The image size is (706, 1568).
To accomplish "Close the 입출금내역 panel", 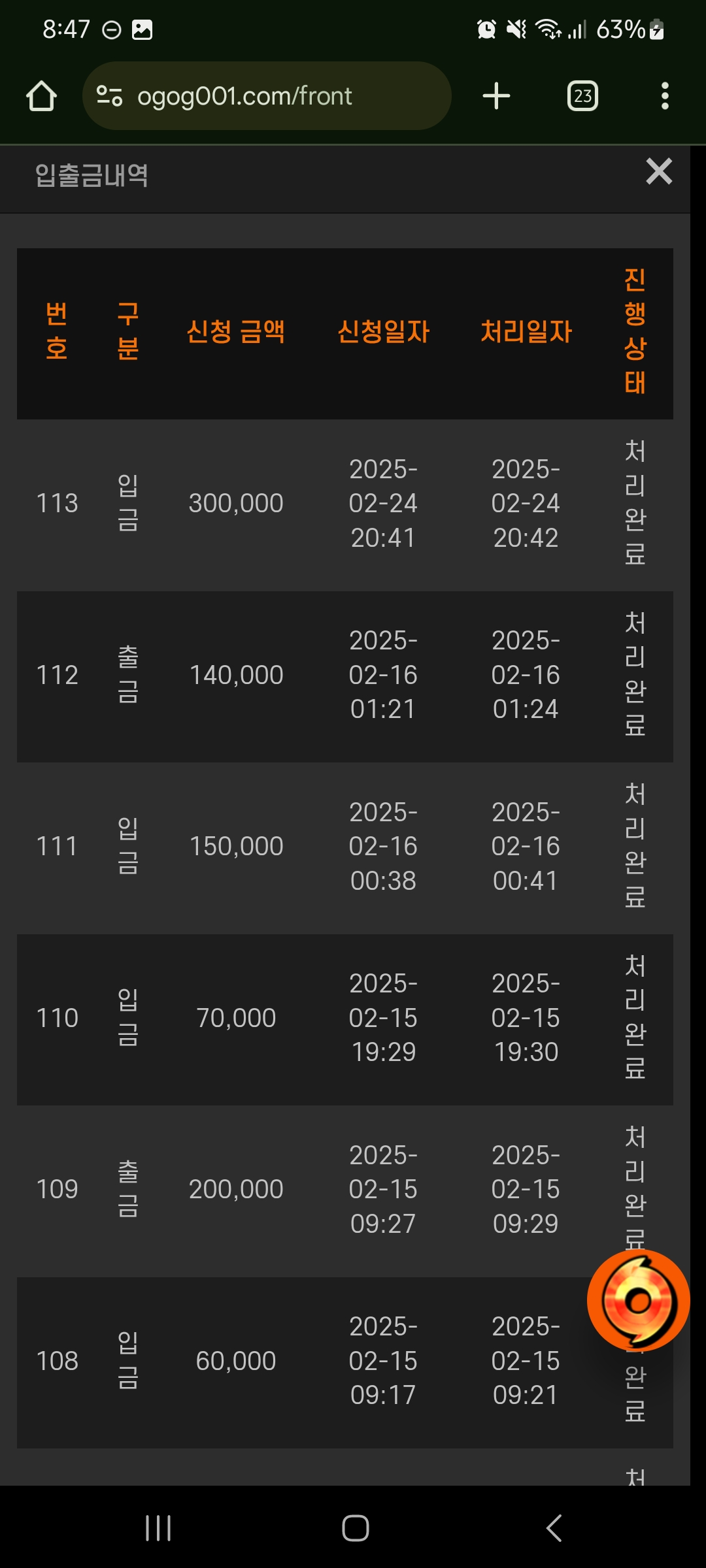I will 659,172.
